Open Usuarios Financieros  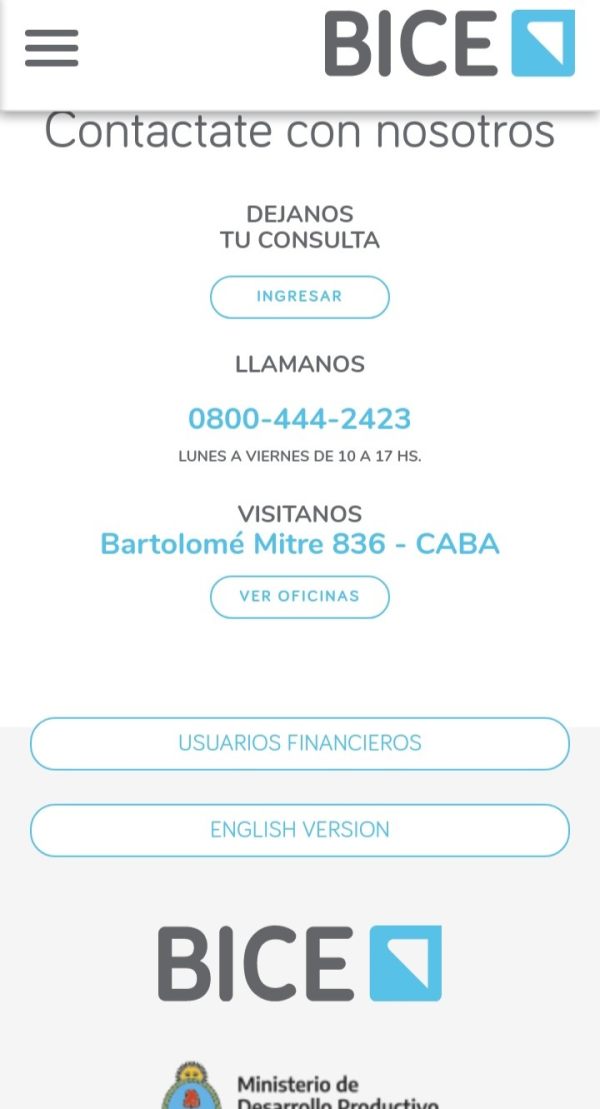300,743
